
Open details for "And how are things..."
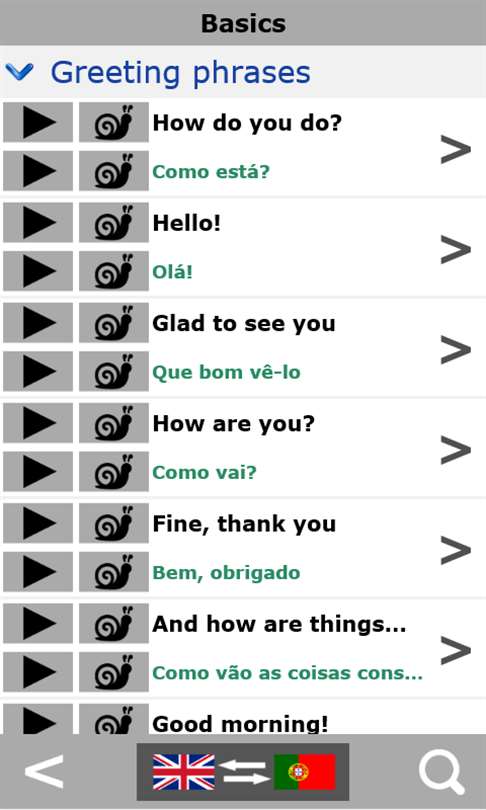click(456, 650)
